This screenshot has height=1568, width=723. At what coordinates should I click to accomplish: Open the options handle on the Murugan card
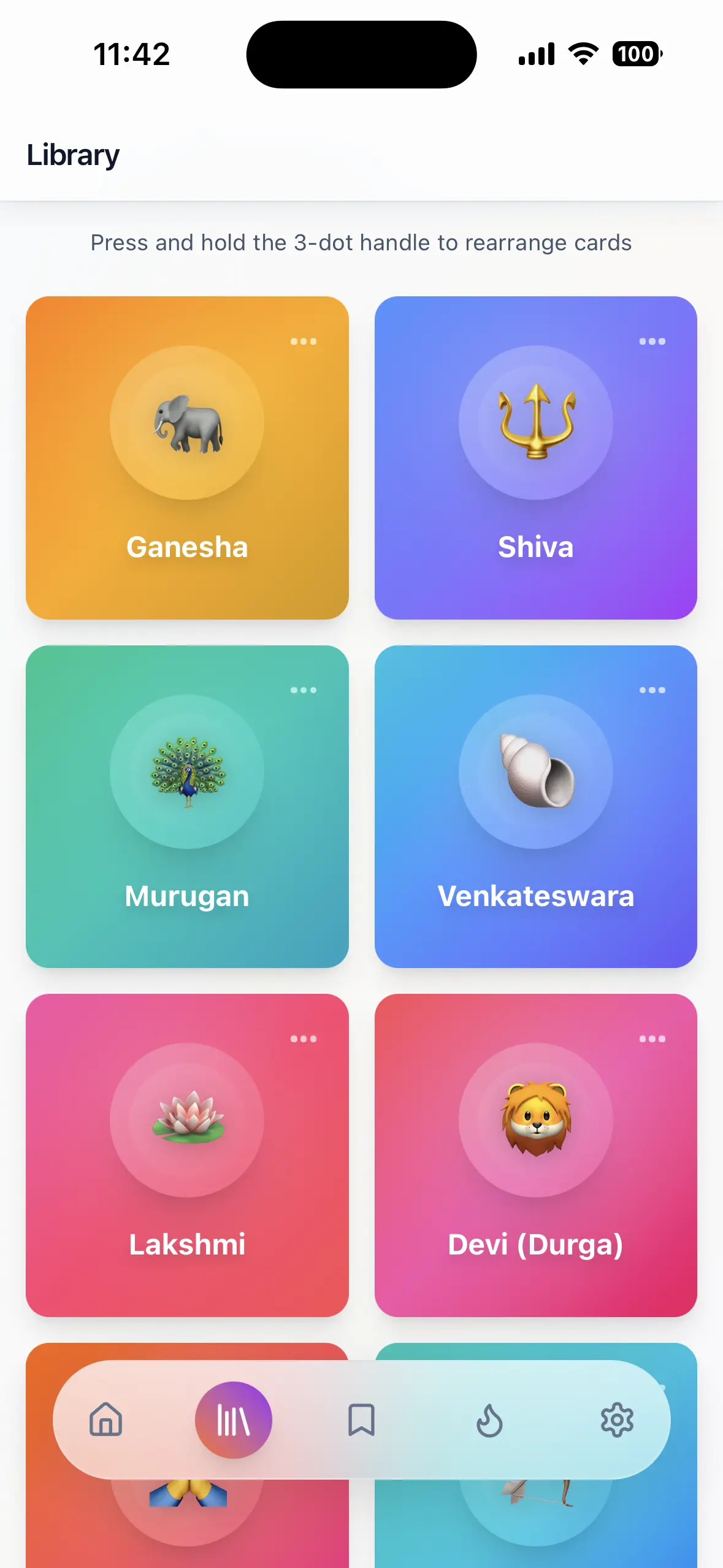pos(305,690)
